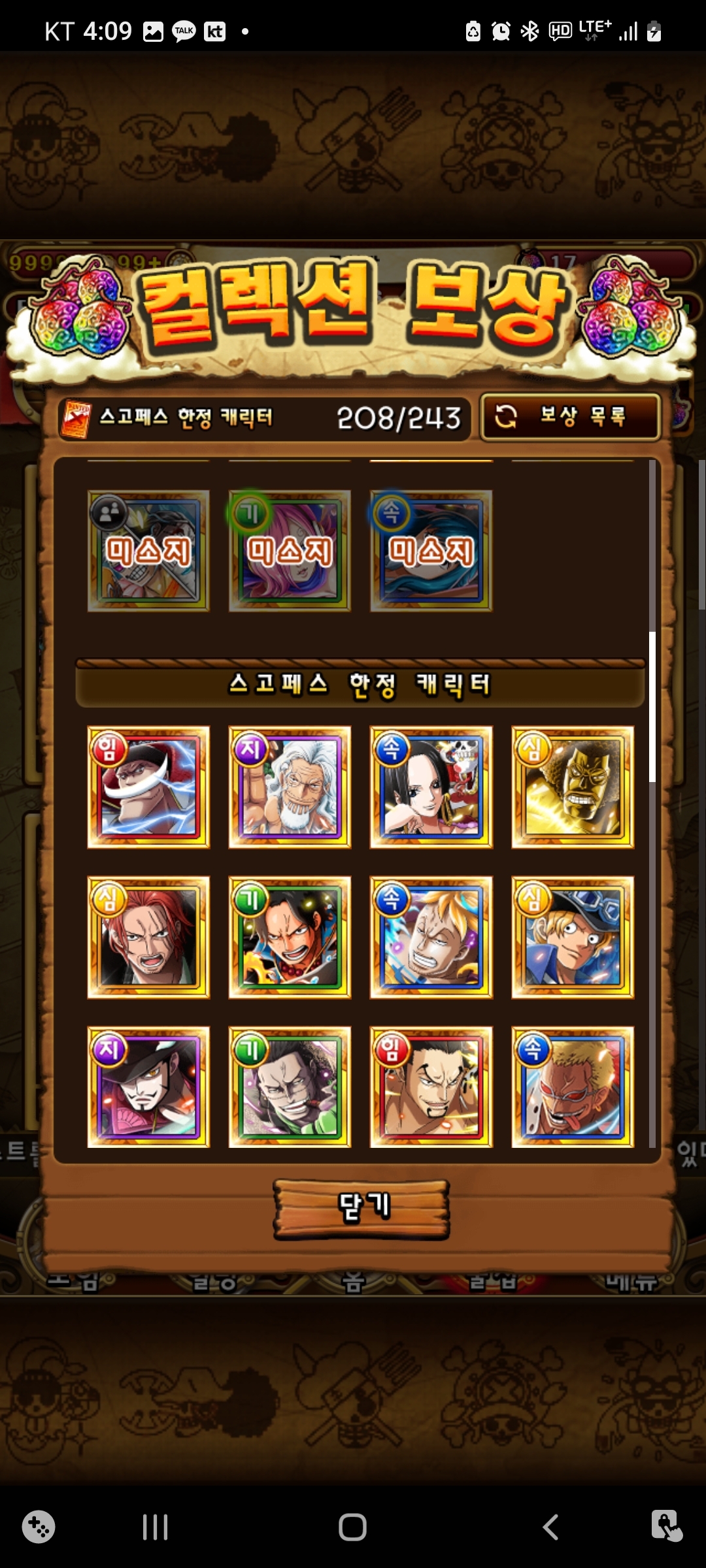This screenshot has height=1568, width=706.
Task: Open Crocodile character tile with cigar
Action: 290,1086
